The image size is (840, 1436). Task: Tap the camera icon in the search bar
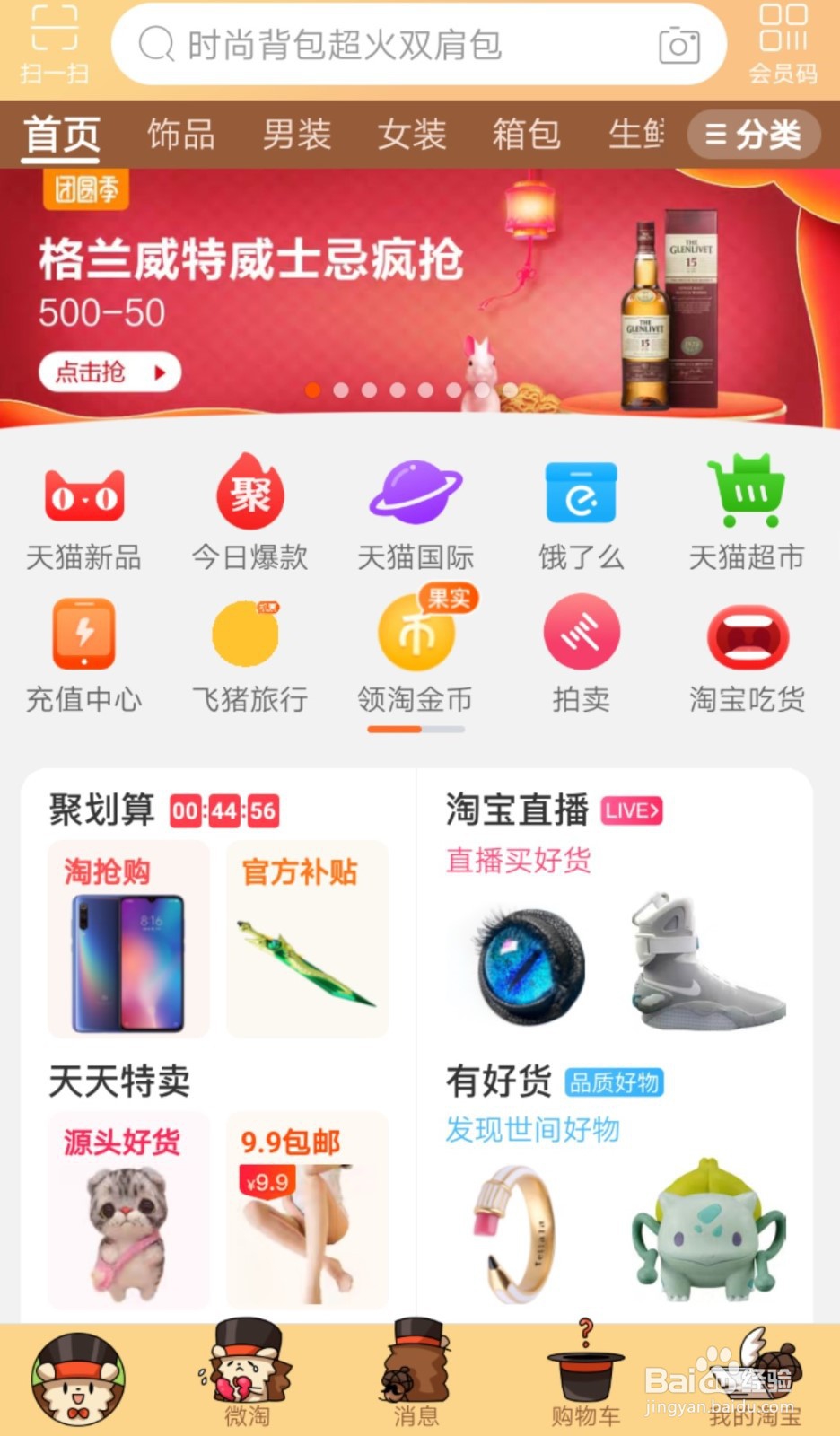[680, 47]
